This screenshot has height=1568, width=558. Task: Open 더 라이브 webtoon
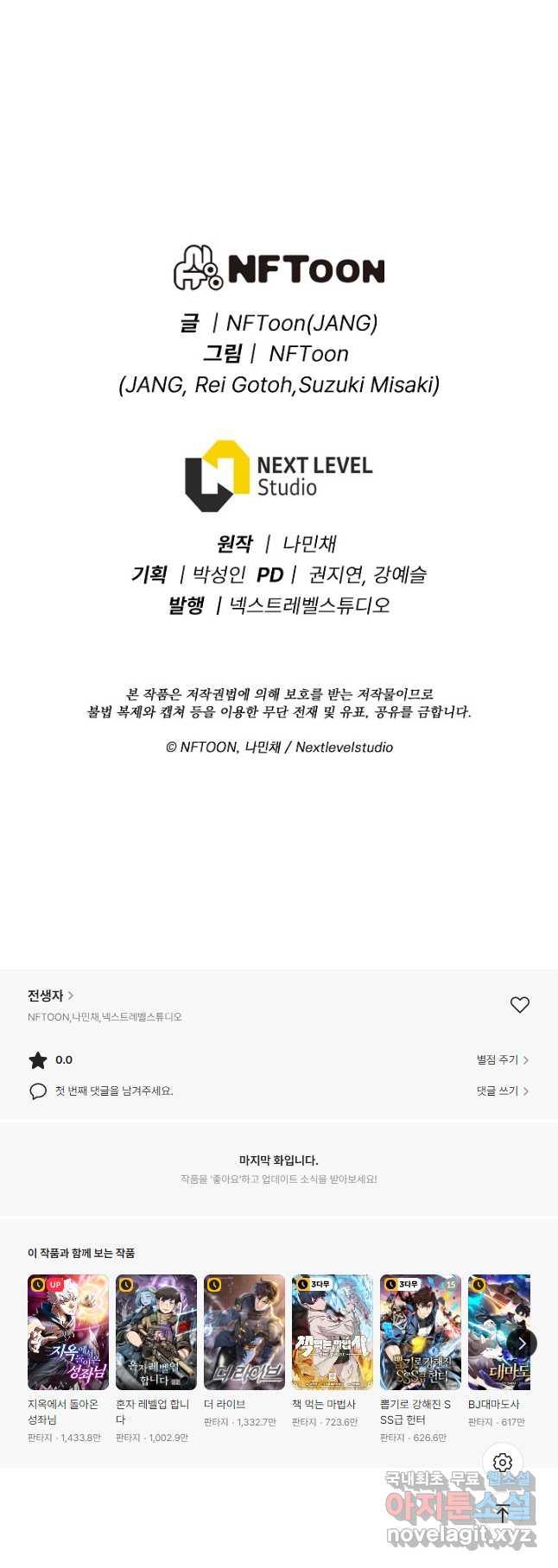tap(244, 1332)
